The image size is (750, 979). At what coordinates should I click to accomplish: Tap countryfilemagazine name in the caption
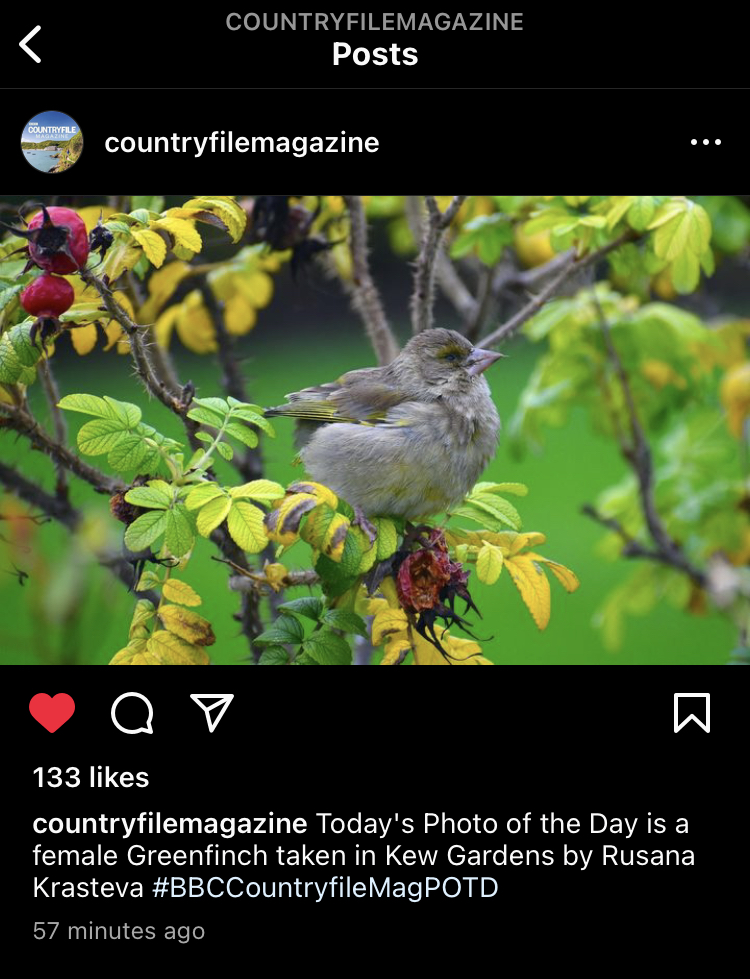click(x=170, y=824)
